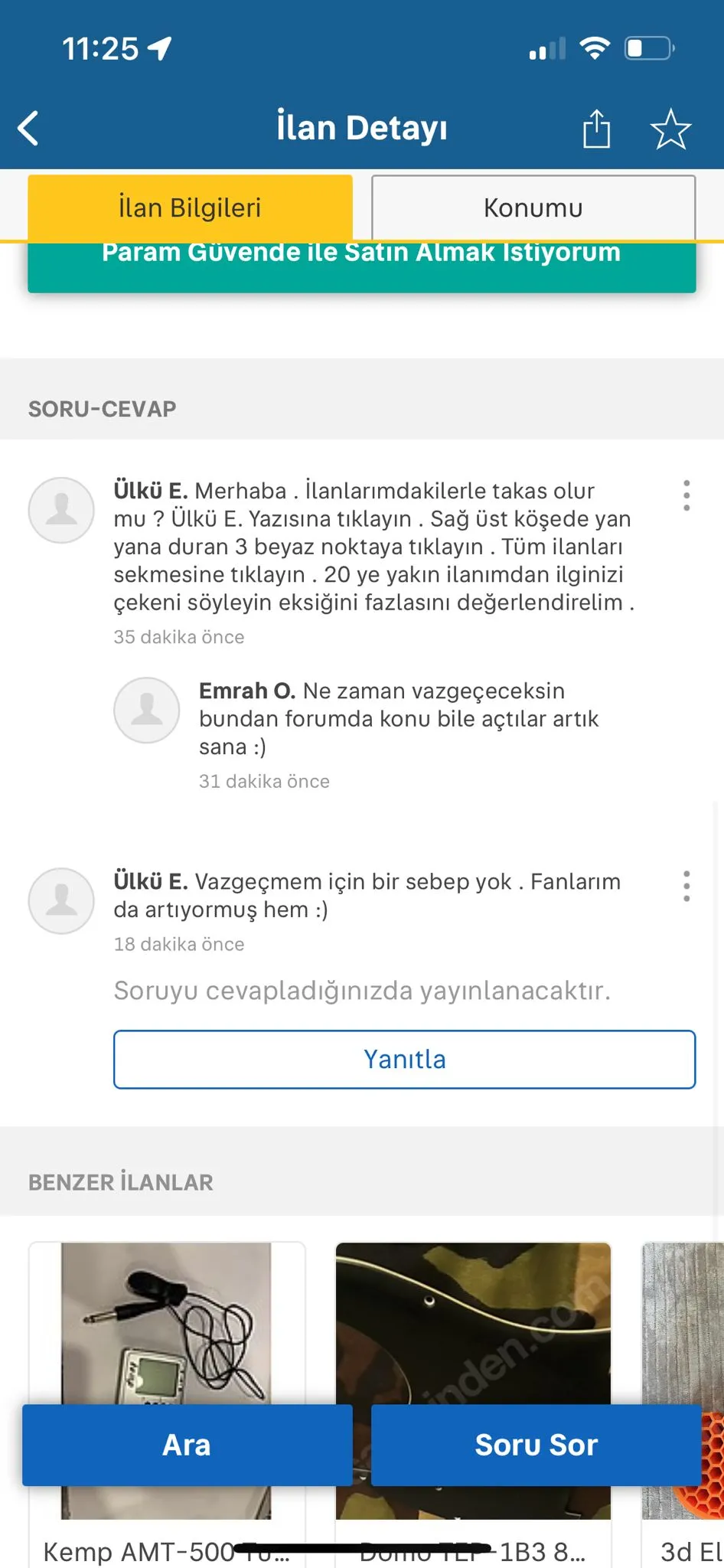Open the camouflage guitar similar listing
The image size is (724, 1568).
pyautogui.click(x=473, y=1325)
